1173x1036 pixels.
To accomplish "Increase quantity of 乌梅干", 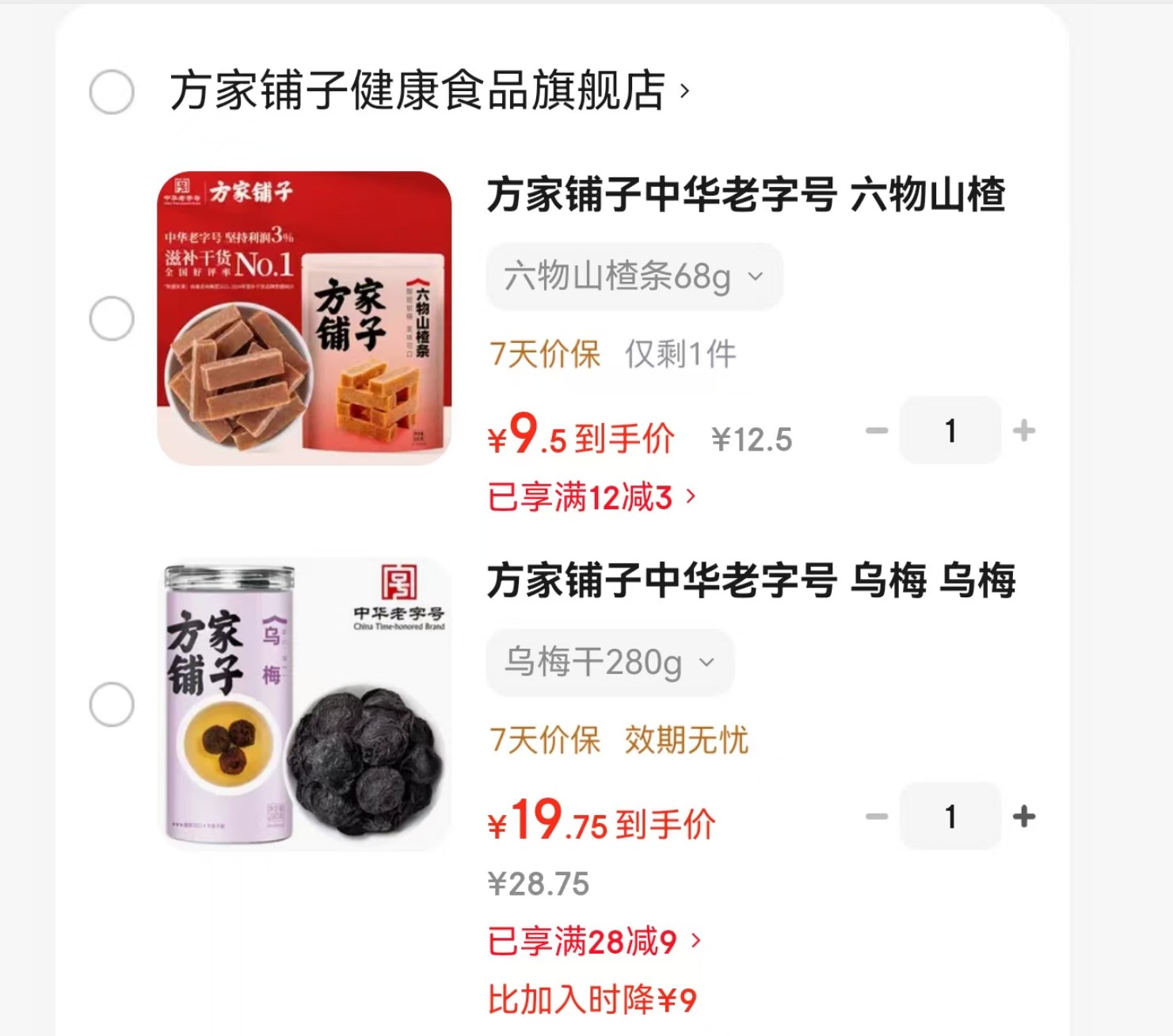I will [x=1024, y=817].
